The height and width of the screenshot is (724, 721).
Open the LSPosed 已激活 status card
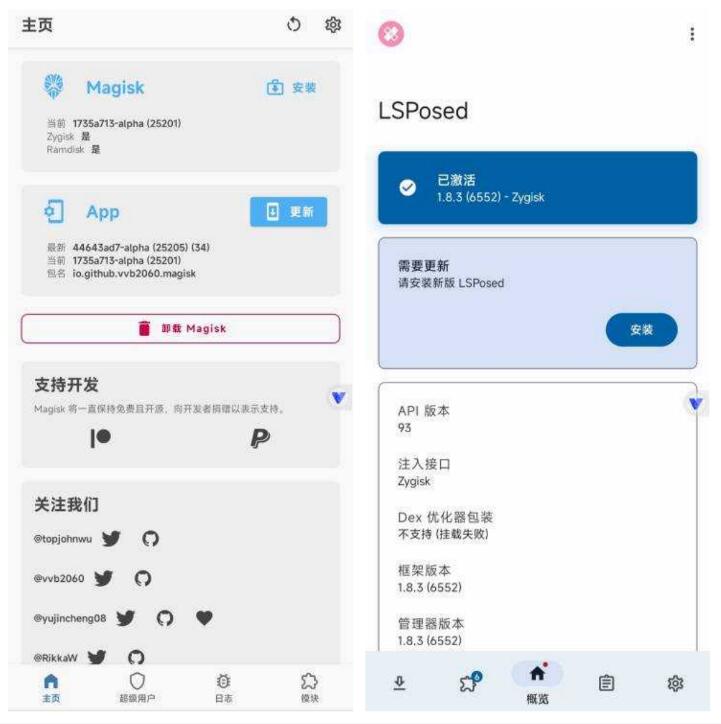pyautogui.click(x=537, y=188)
